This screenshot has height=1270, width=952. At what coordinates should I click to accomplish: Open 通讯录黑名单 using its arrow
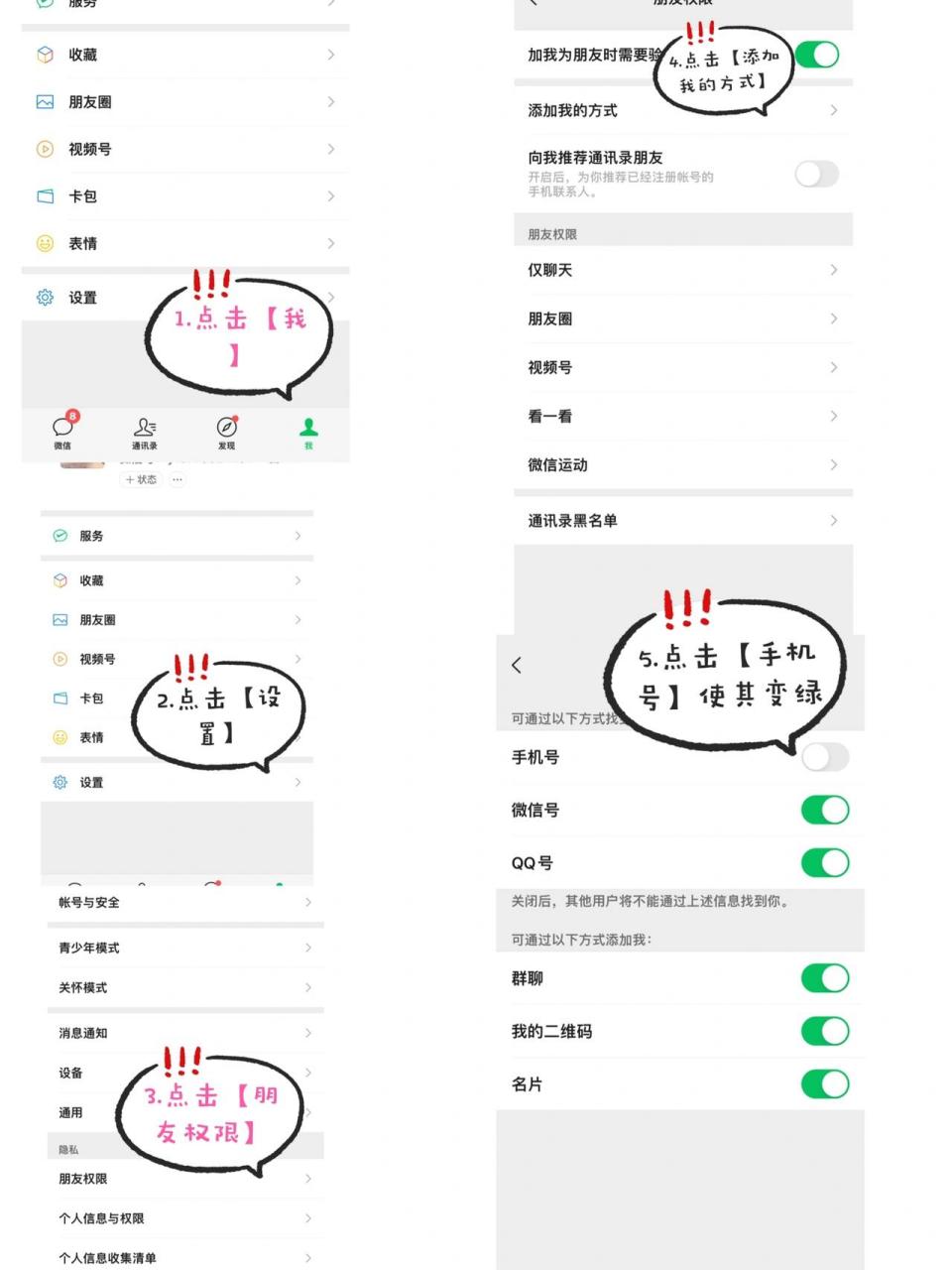(x=832, y=520)
